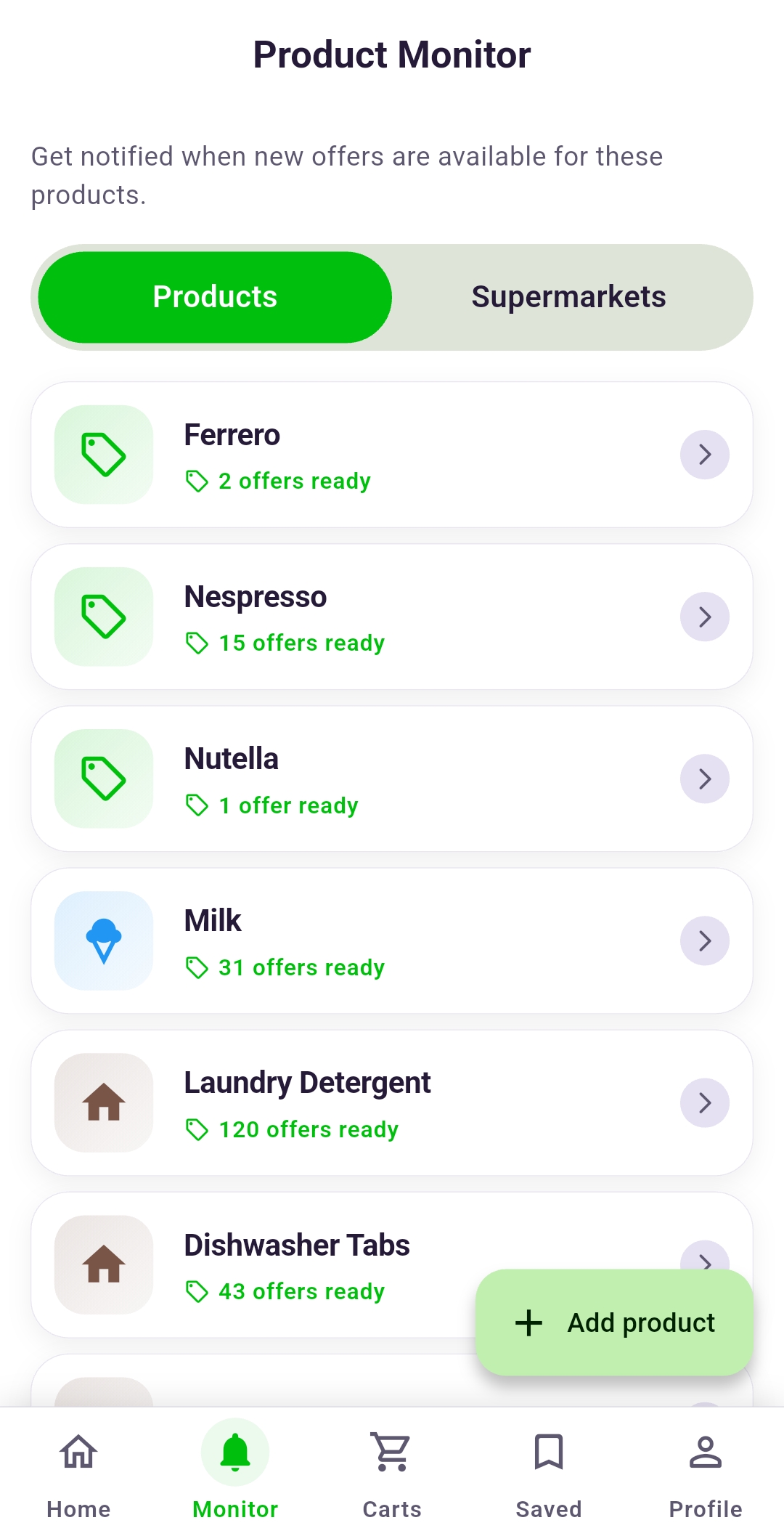Click the house icon beside Laundry Detergent
Screen dimensions: 784x1536
point(103,1102)
